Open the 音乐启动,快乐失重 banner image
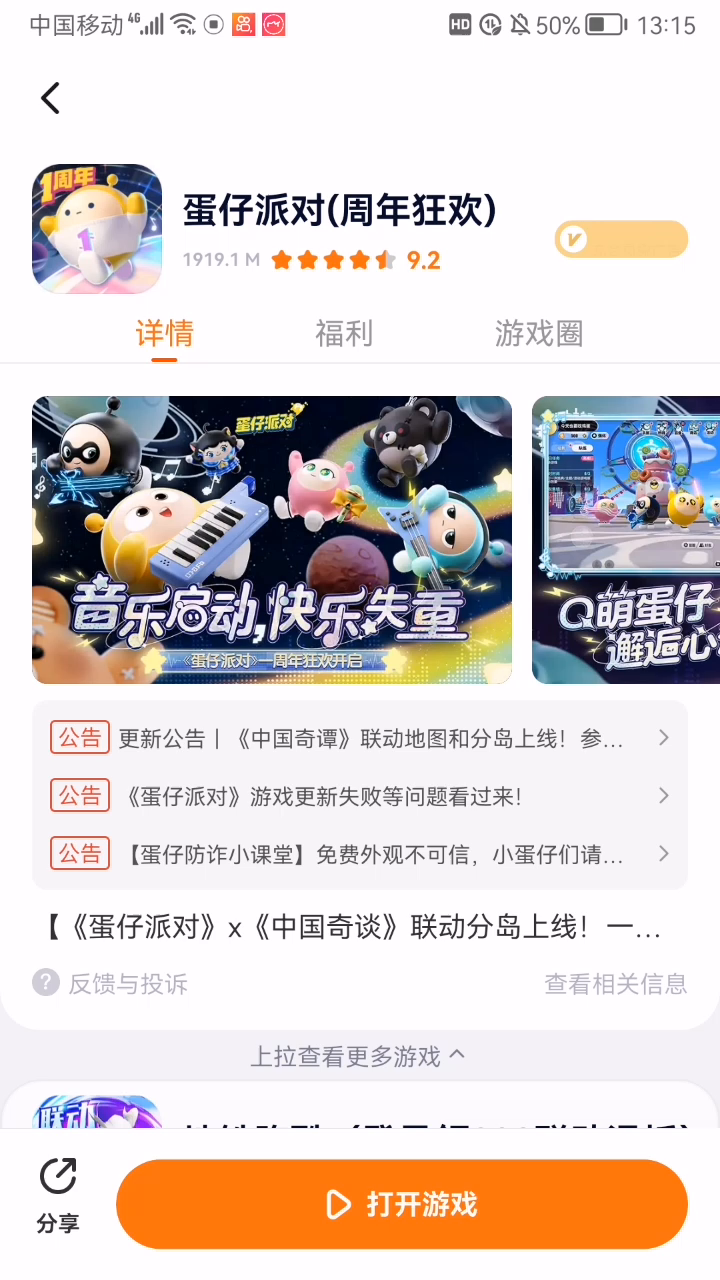720x1280 pixels. click(272, 540)
